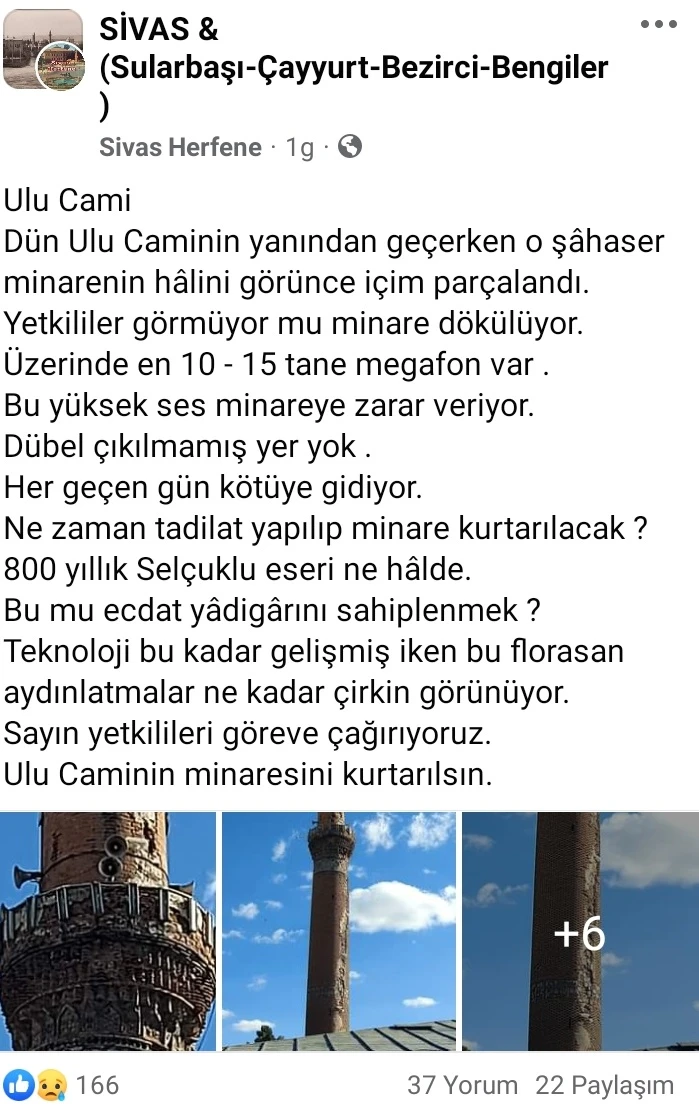Open the three-dot post options menu

658,25
